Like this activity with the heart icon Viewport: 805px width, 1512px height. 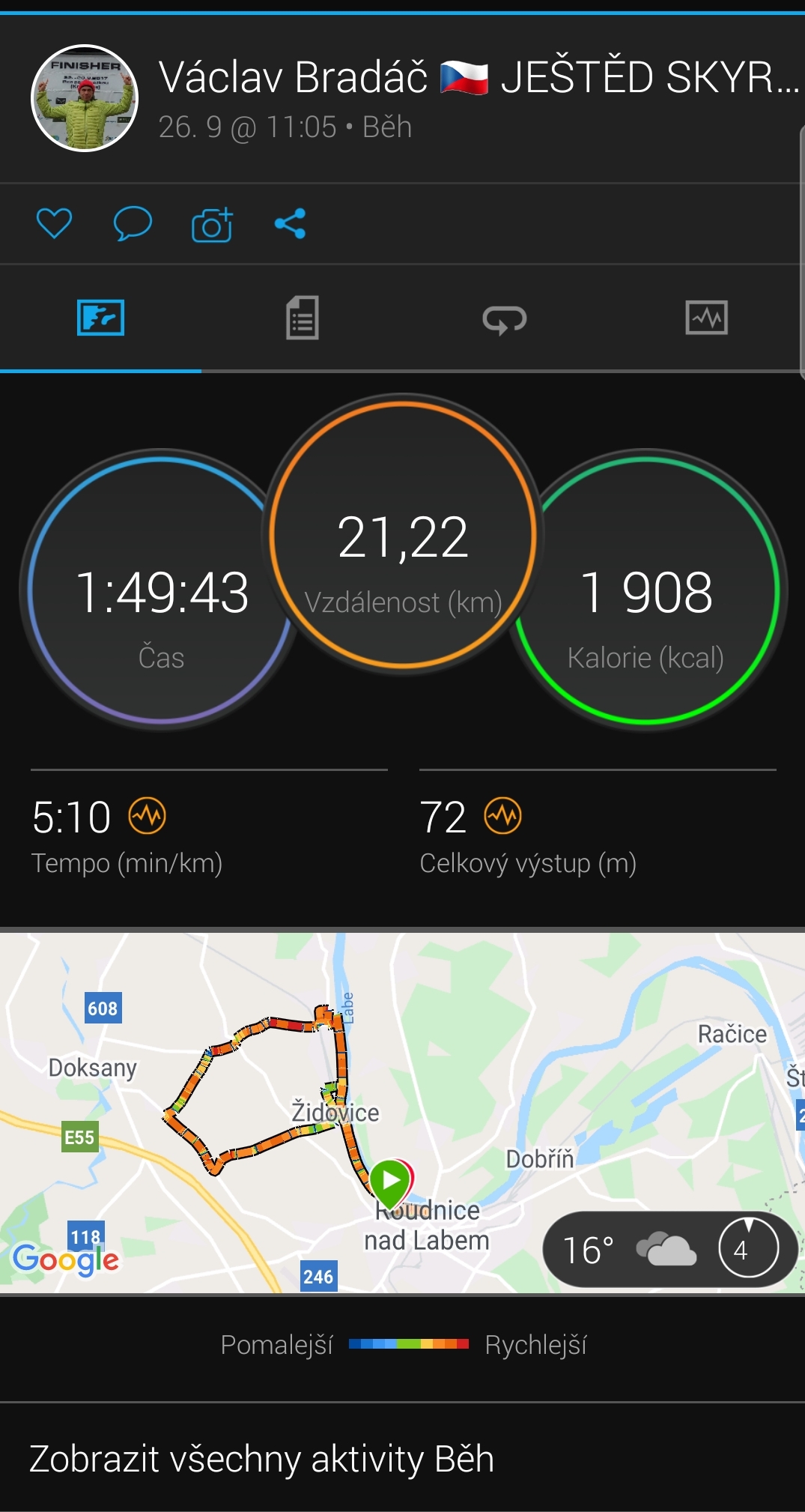tap(54, 223)
